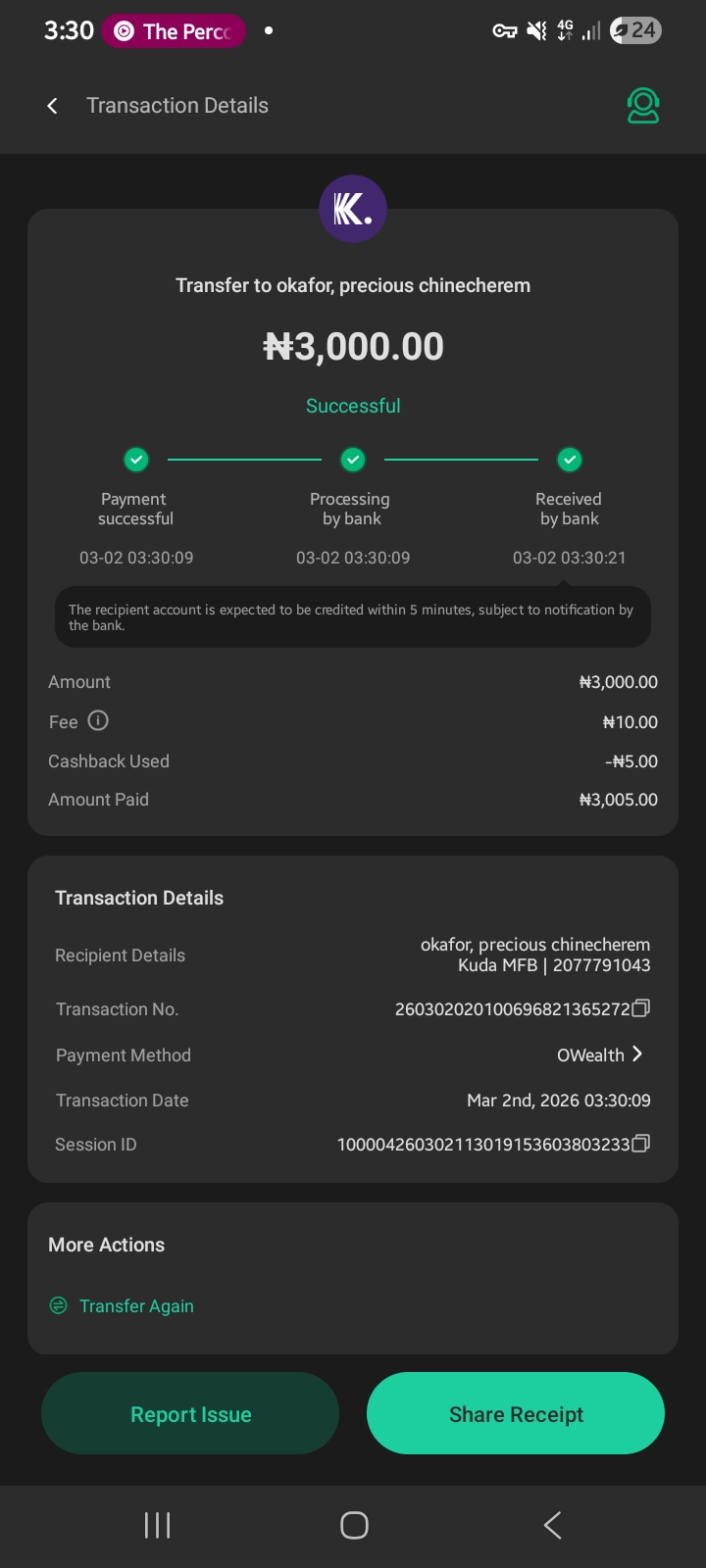Viewport: 706px width, 1568px height.
Task: Show fee information tooltip
Action: coord(98,721)
